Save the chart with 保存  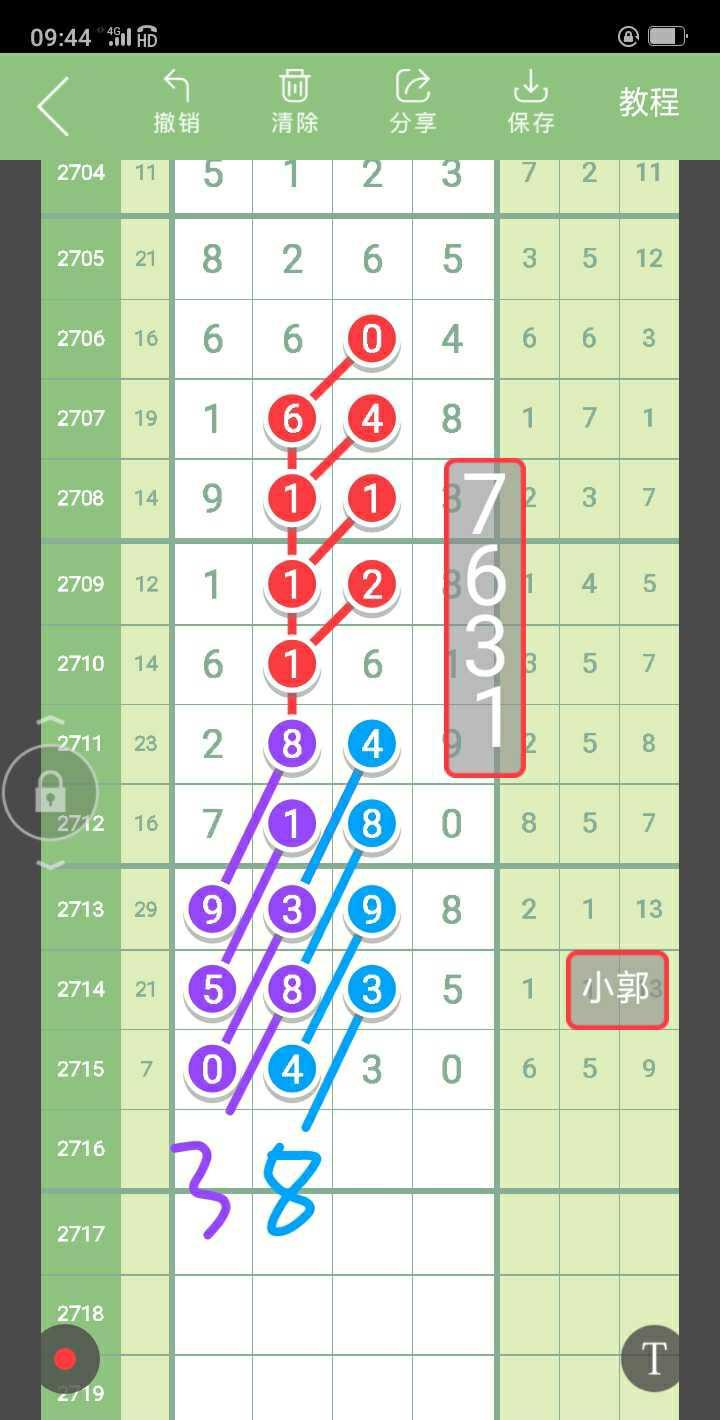(531, 102)
